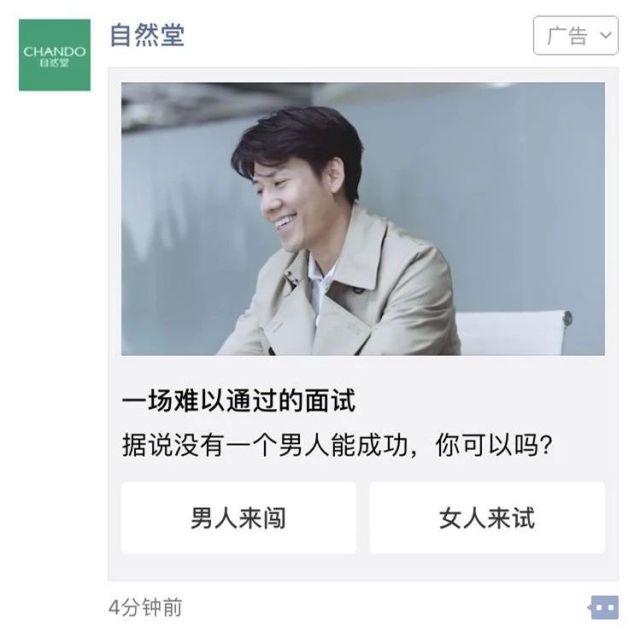
Task: Open the ad picture of the smiling man
Action: (x=363, y=218)
